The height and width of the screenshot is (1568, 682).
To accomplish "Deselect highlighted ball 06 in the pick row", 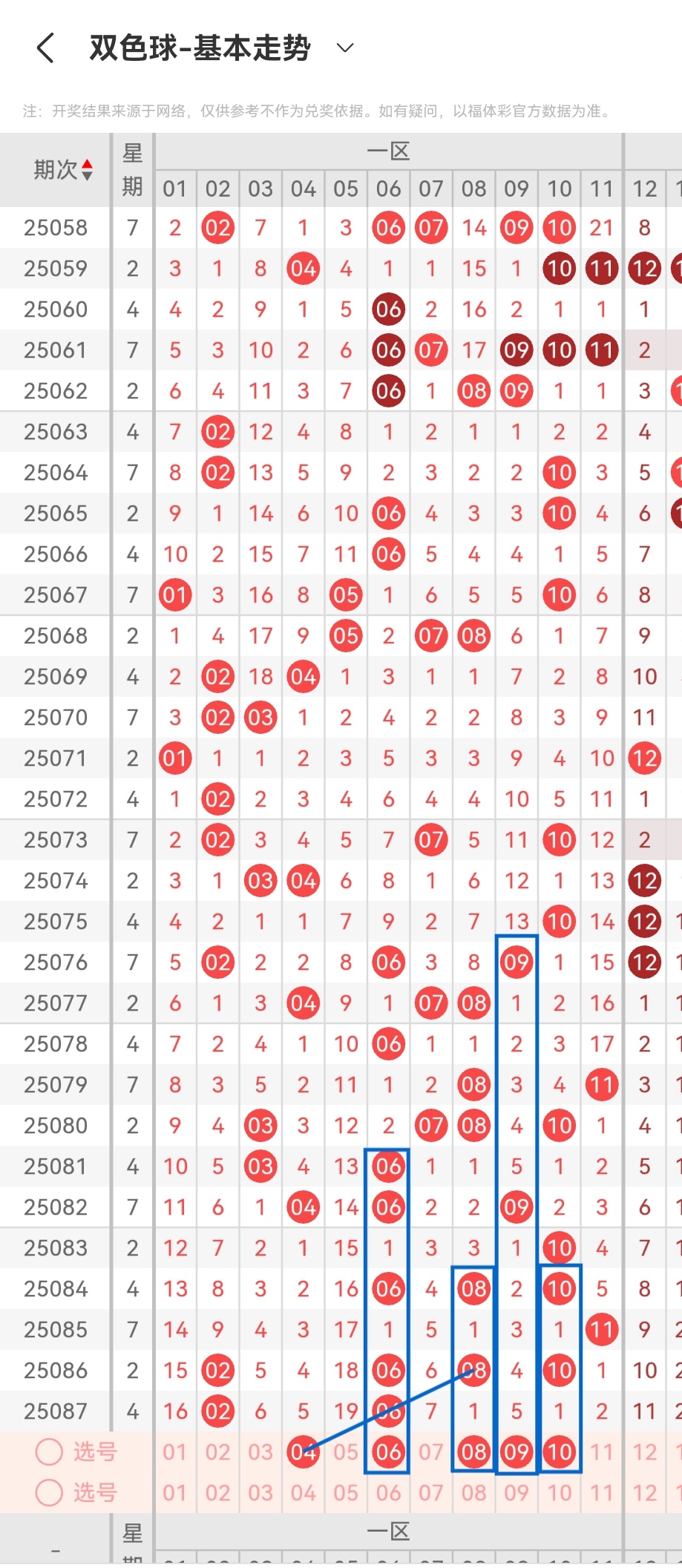I will [388, 1451].
